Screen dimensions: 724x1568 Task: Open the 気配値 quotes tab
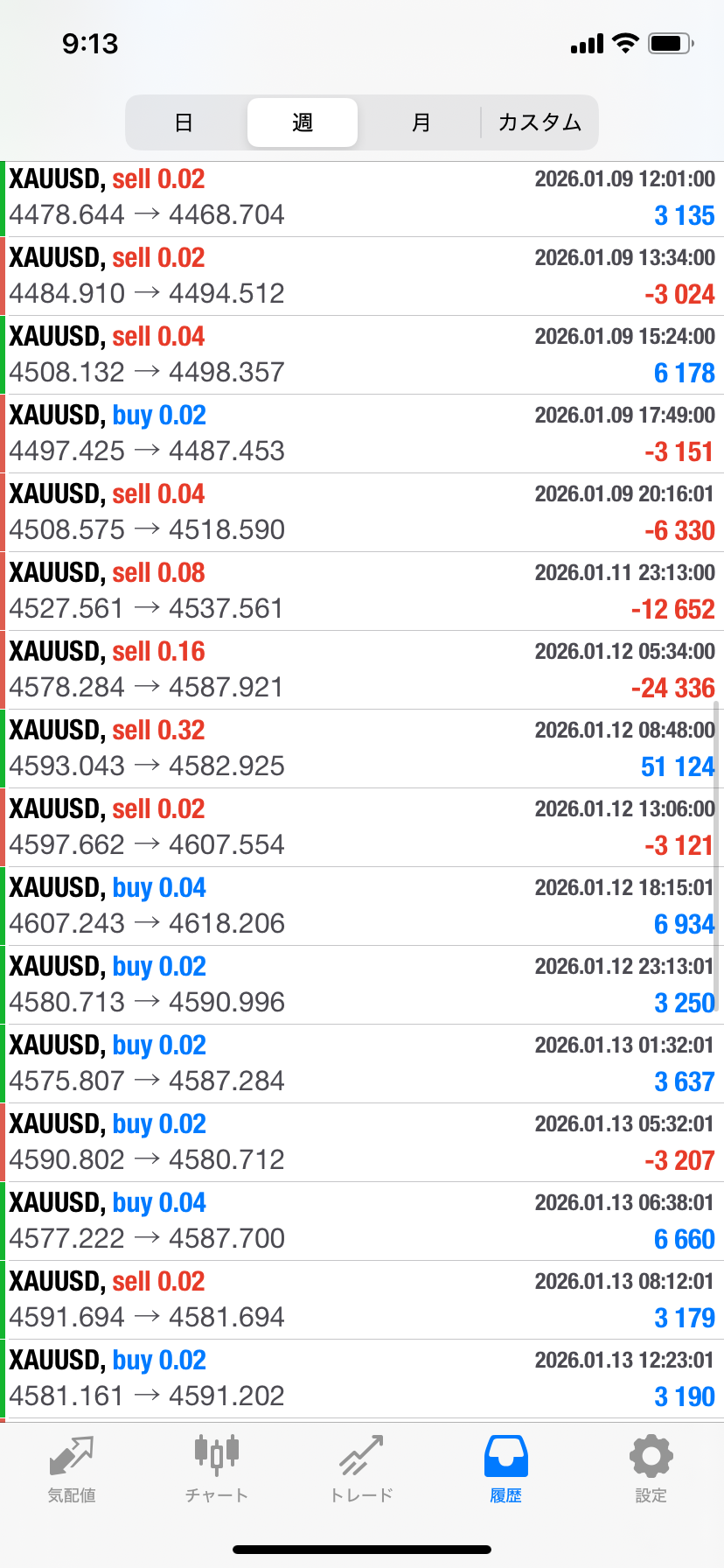click(x=72, y=1470)
